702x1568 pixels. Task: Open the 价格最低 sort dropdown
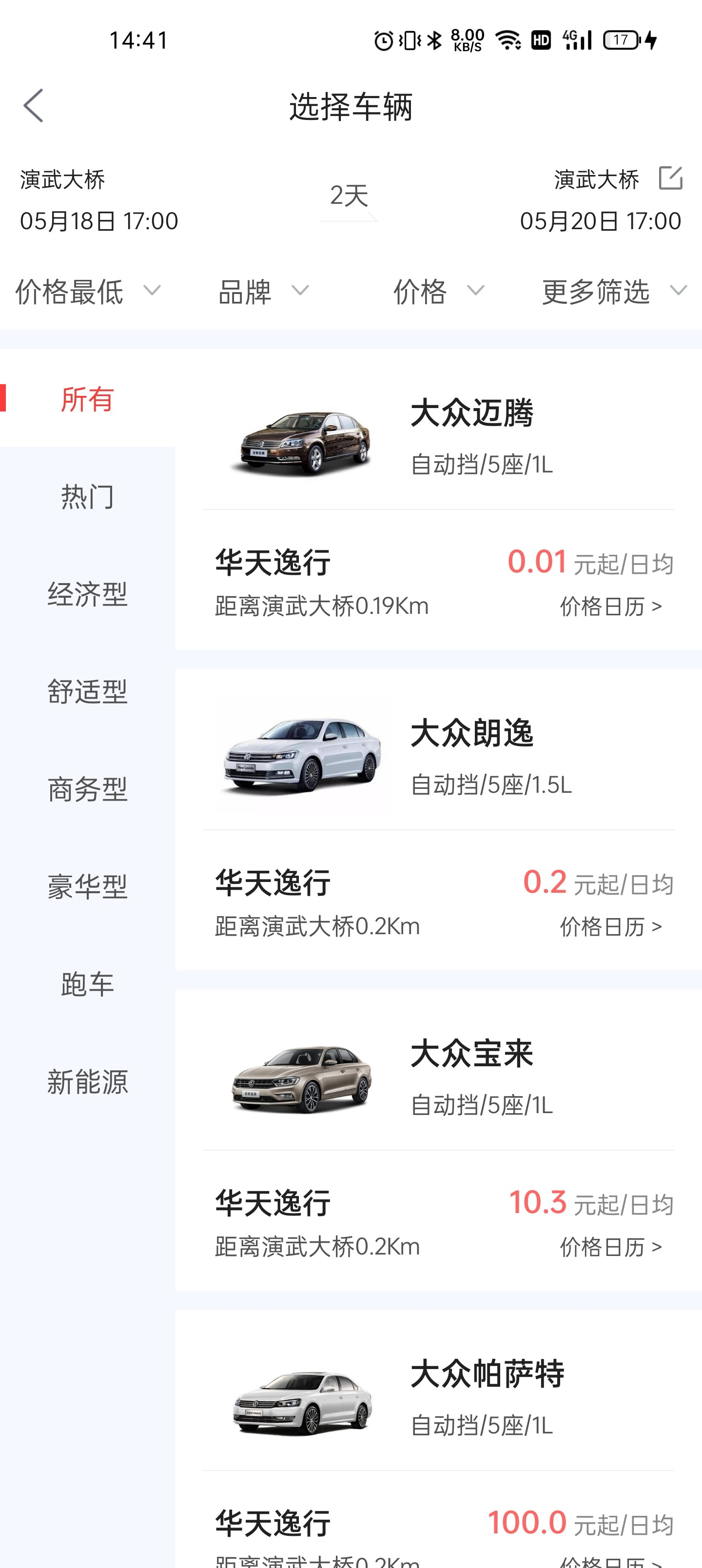88,292
